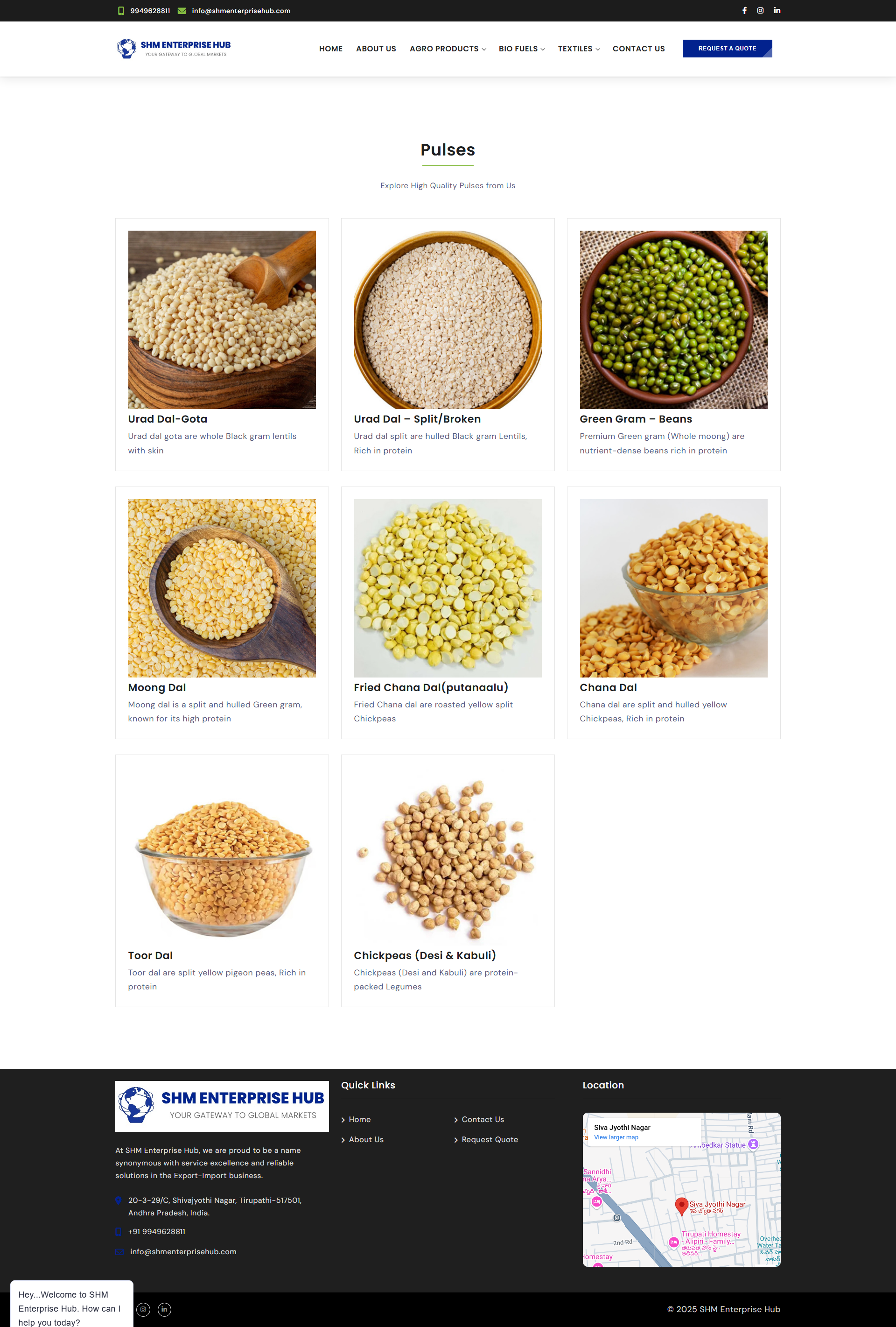Open info@shmenterprisehub.com email in top bar
This screenshot has width=896, height=1327.
(x=241, y=11)
